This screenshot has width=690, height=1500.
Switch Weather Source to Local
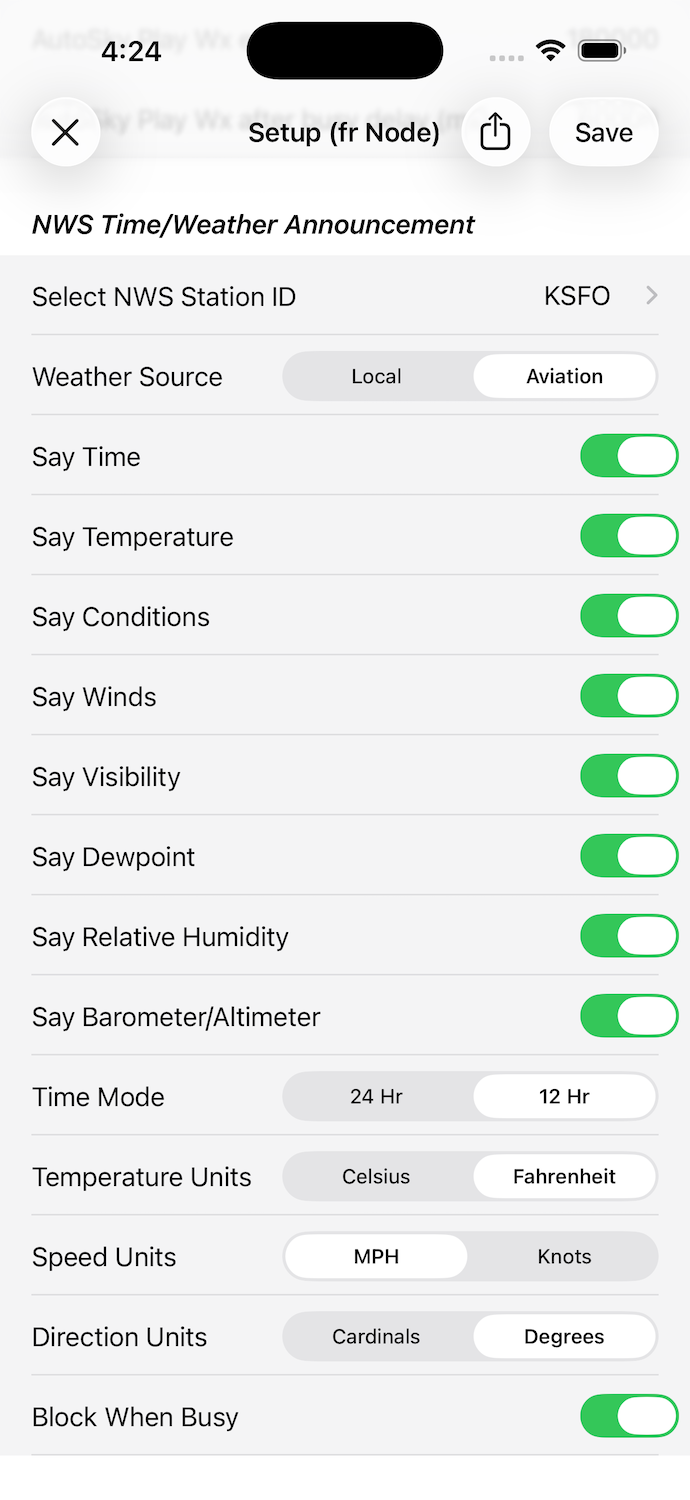click(377, 377)
